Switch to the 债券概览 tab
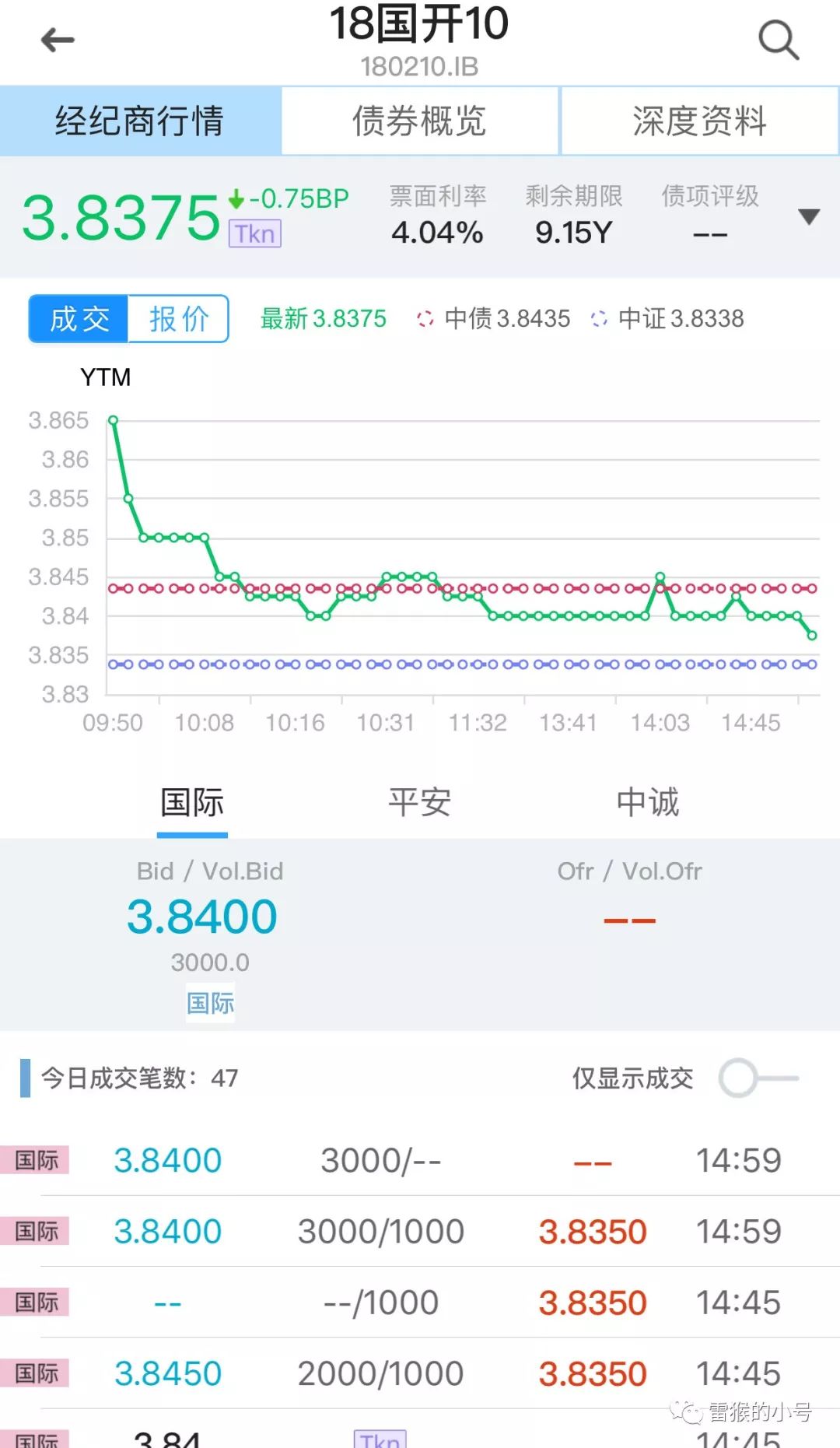The height and width of the screenshot is (1448, 840). [420, 121]
